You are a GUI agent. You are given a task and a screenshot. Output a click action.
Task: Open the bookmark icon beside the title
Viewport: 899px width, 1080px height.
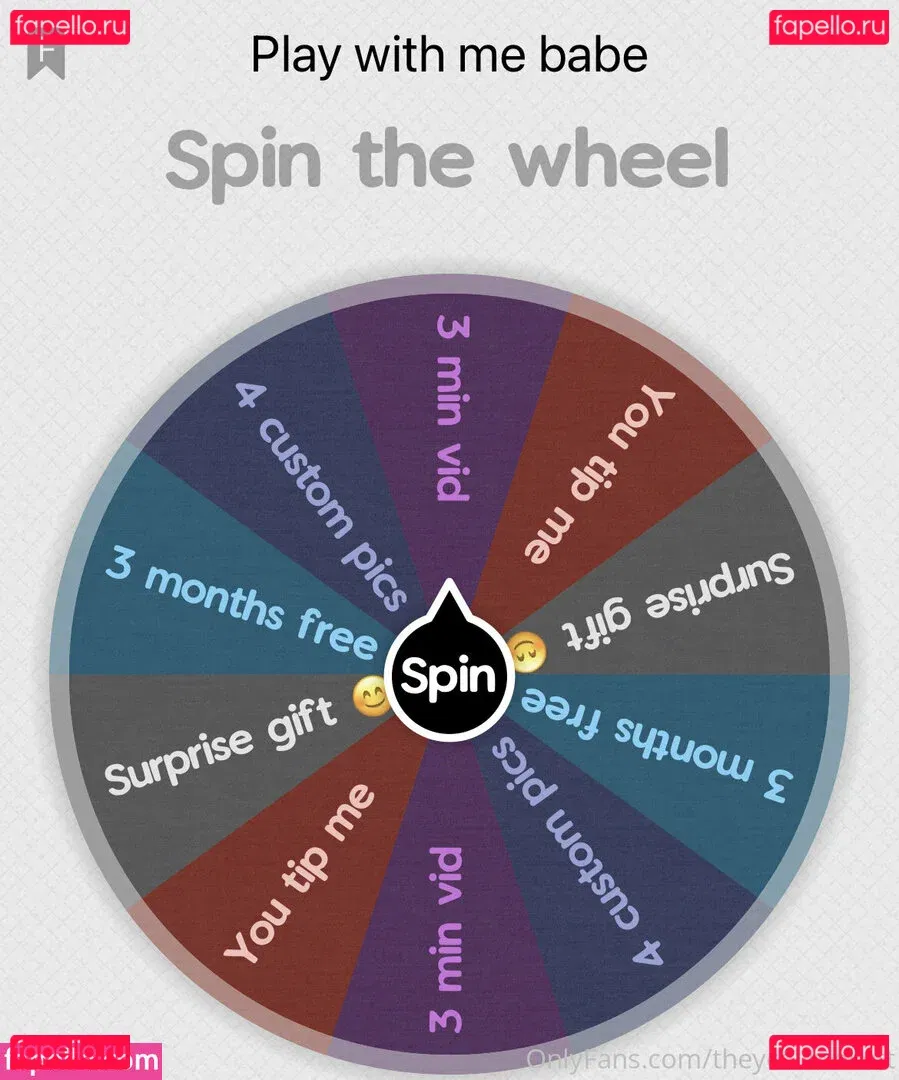(46, 58)
